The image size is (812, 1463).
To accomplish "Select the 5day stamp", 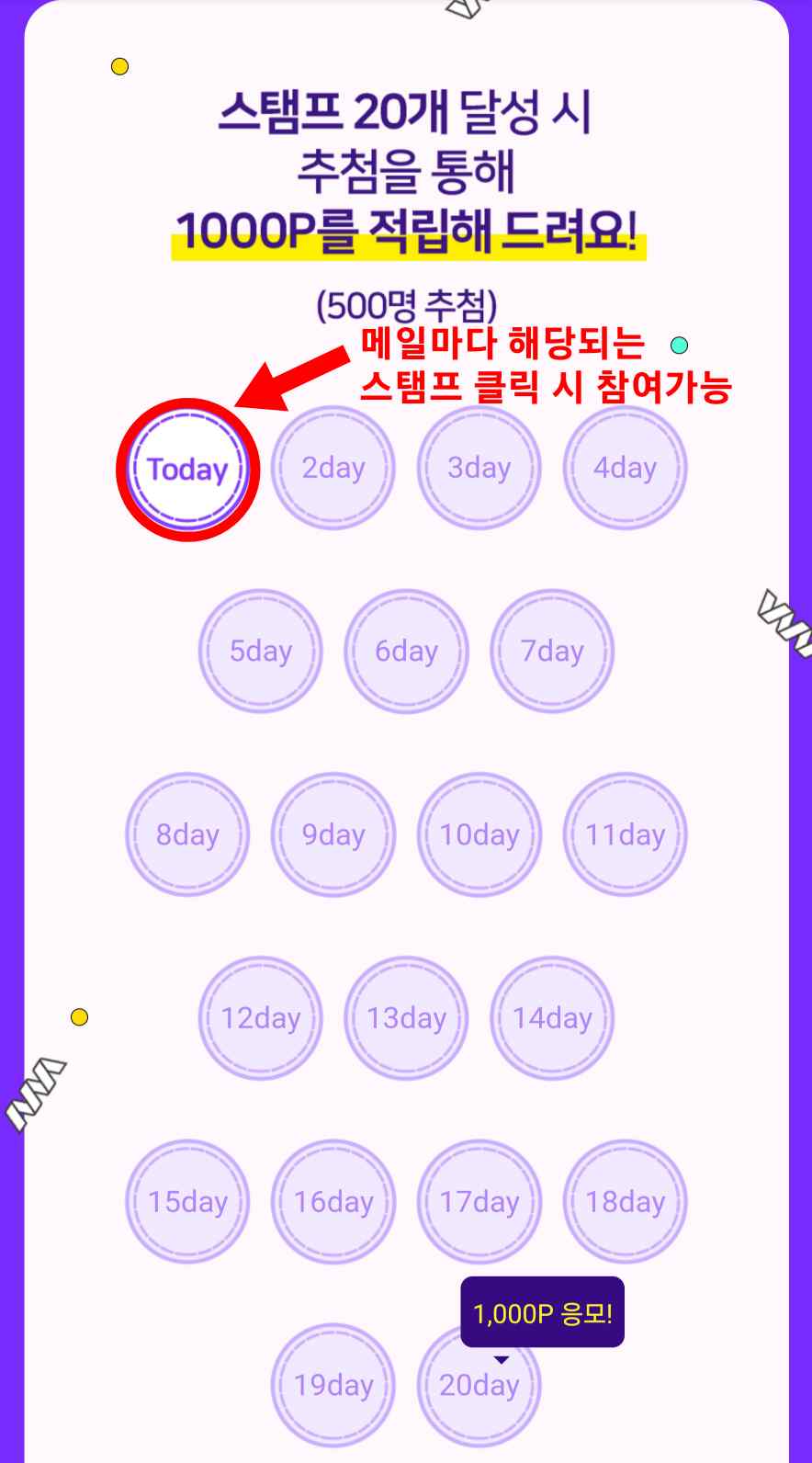I will click(261, 652).
